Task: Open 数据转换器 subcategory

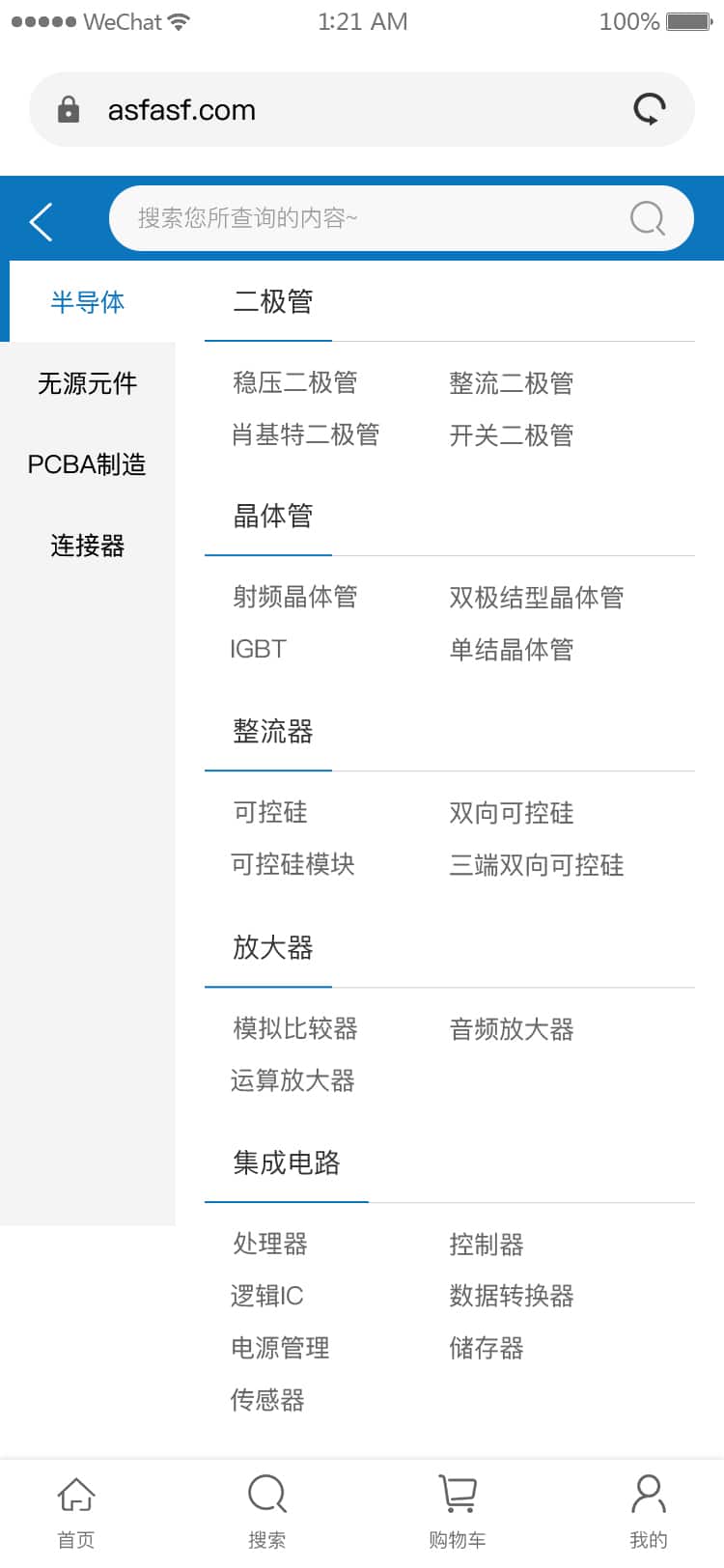Action: [x=511, y=1296]
